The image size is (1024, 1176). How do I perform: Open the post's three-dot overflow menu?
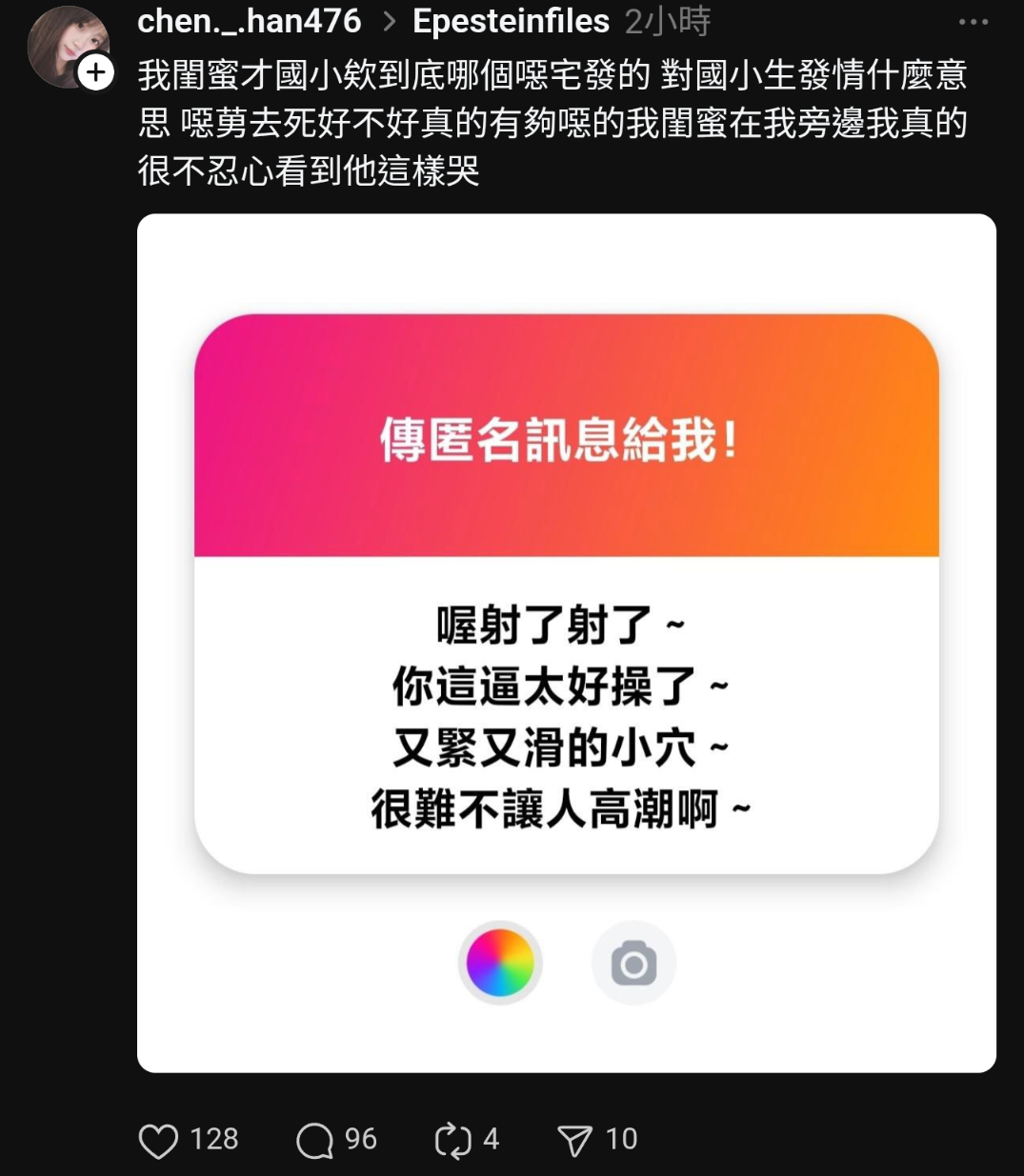click(x=974, y=22)
